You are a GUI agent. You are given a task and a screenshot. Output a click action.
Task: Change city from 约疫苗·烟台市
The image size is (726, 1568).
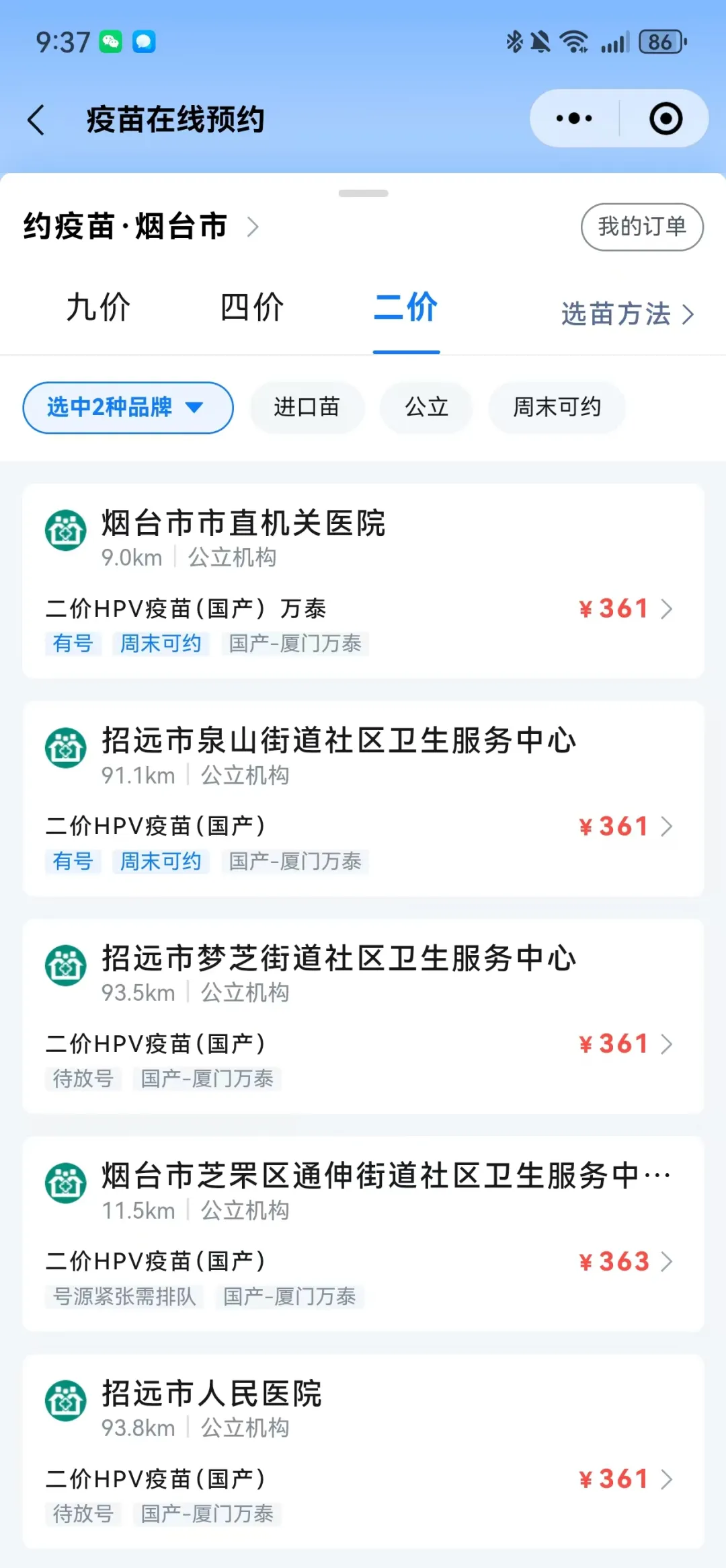pyautogui.click(x=141, y=227)
